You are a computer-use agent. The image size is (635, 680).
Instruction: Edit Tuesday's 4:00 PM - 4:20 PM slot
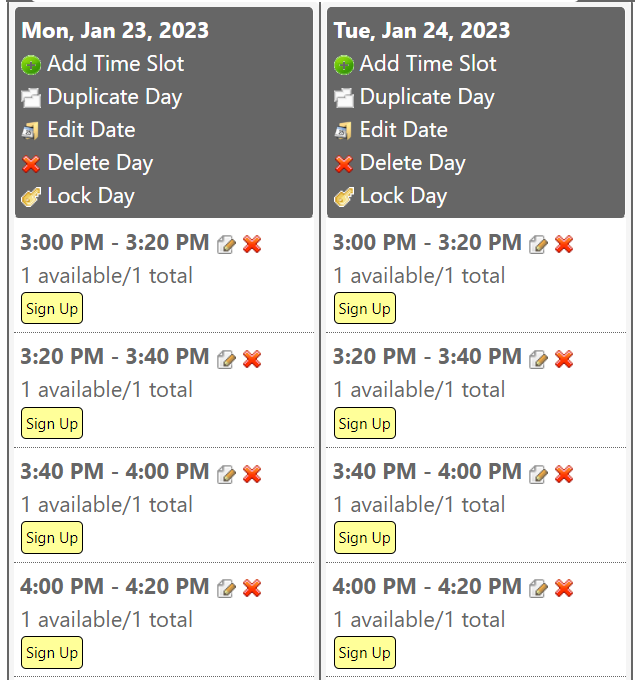538,588
